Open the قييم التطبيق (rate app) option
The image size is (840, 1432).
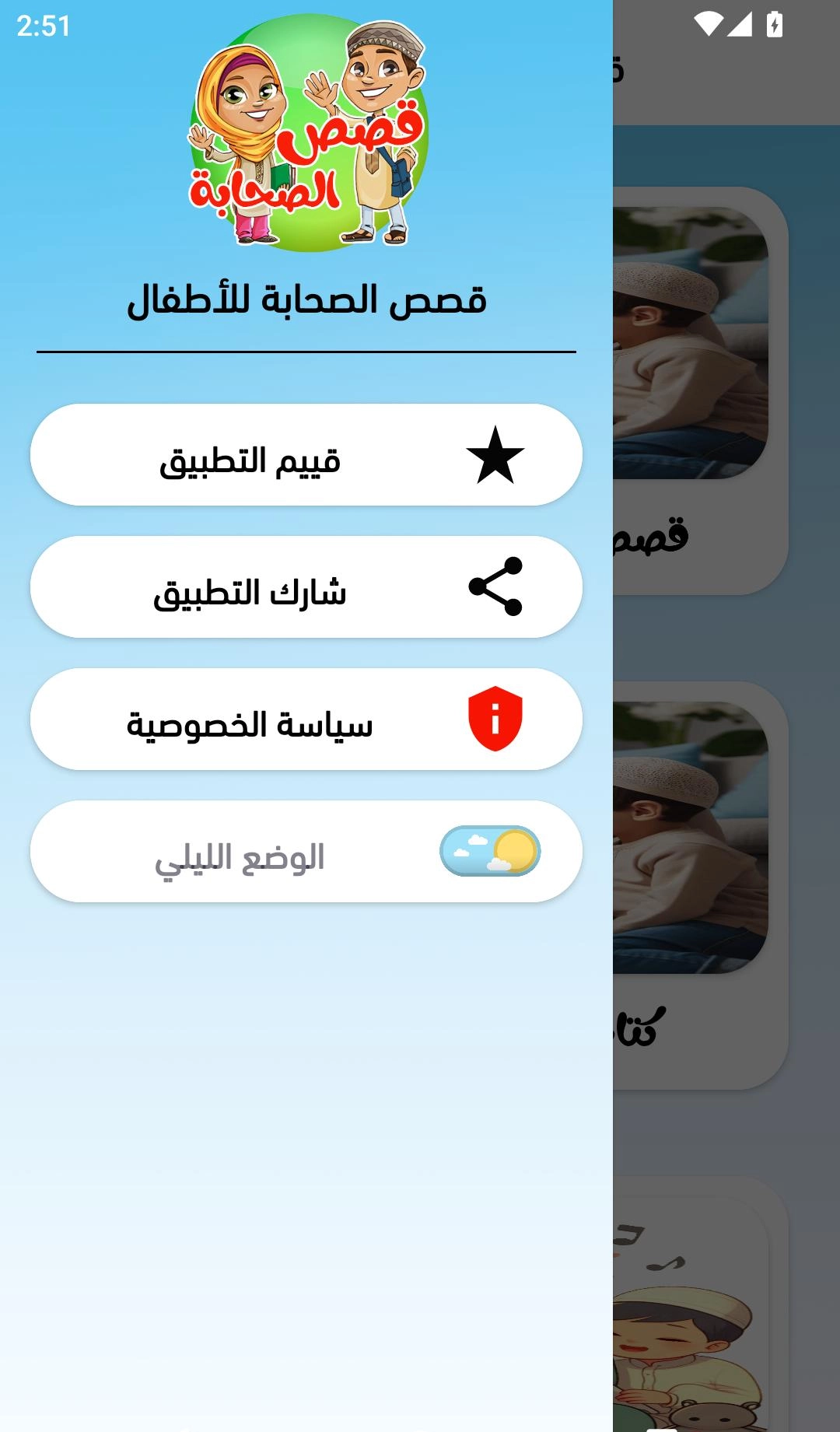306,455
